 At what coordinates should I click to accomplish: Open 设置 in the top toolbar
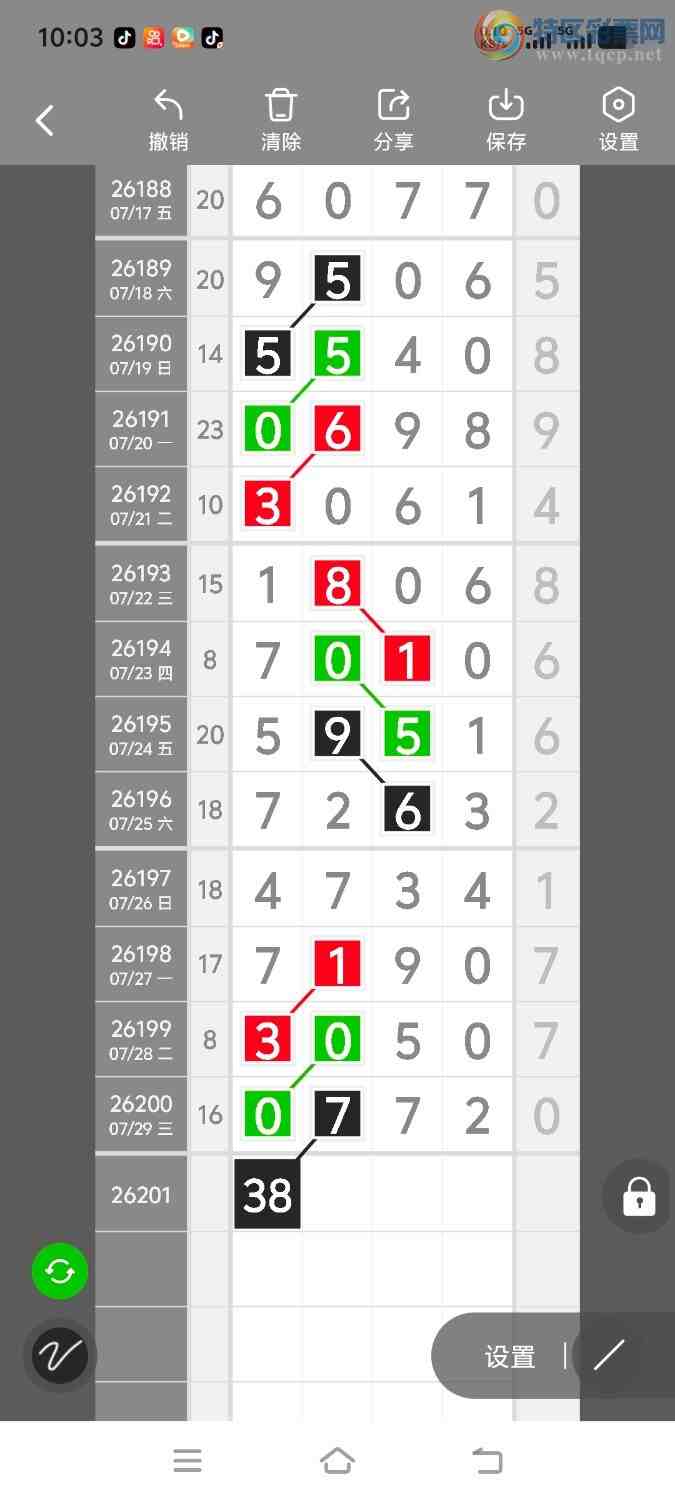click(618, 120)
